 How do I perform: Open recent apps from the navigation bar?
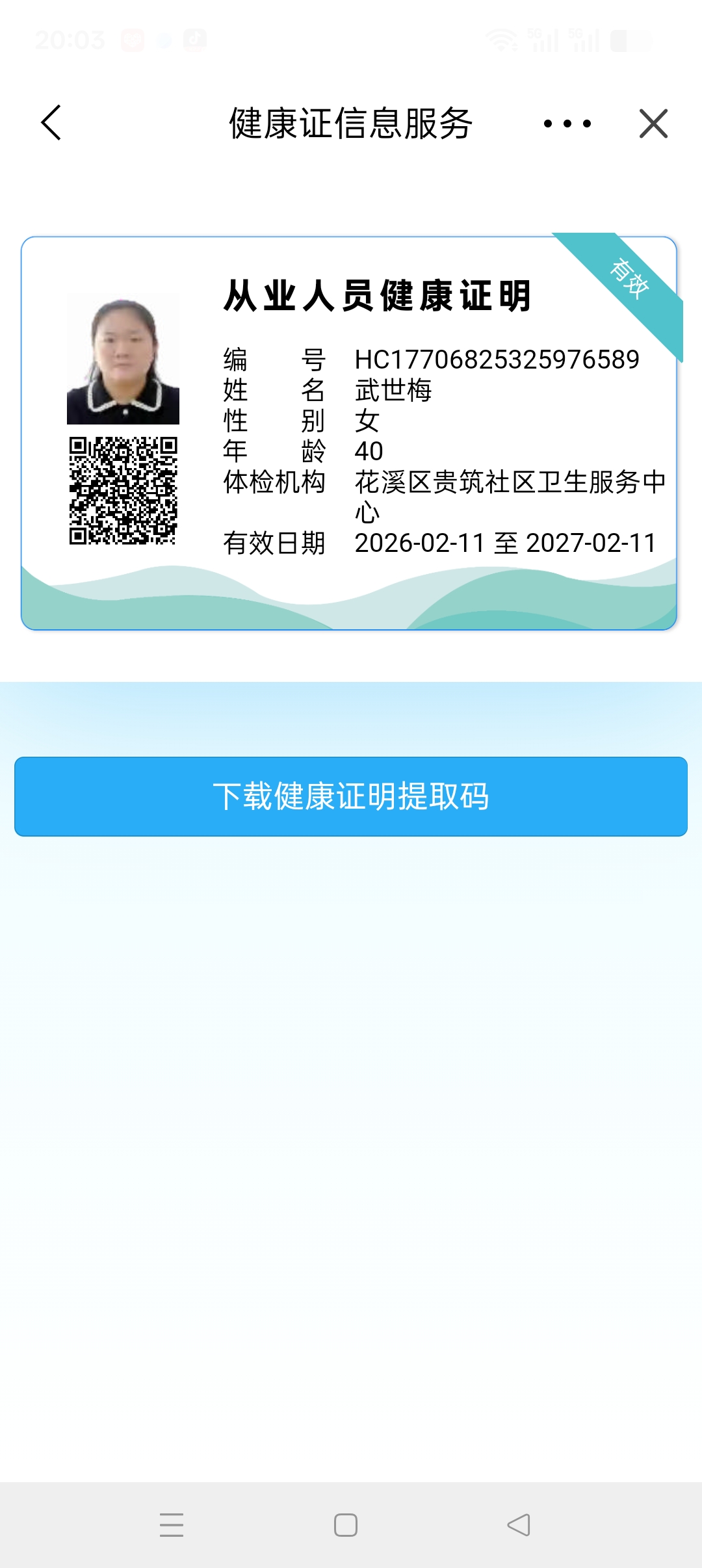pos(172,1524)
